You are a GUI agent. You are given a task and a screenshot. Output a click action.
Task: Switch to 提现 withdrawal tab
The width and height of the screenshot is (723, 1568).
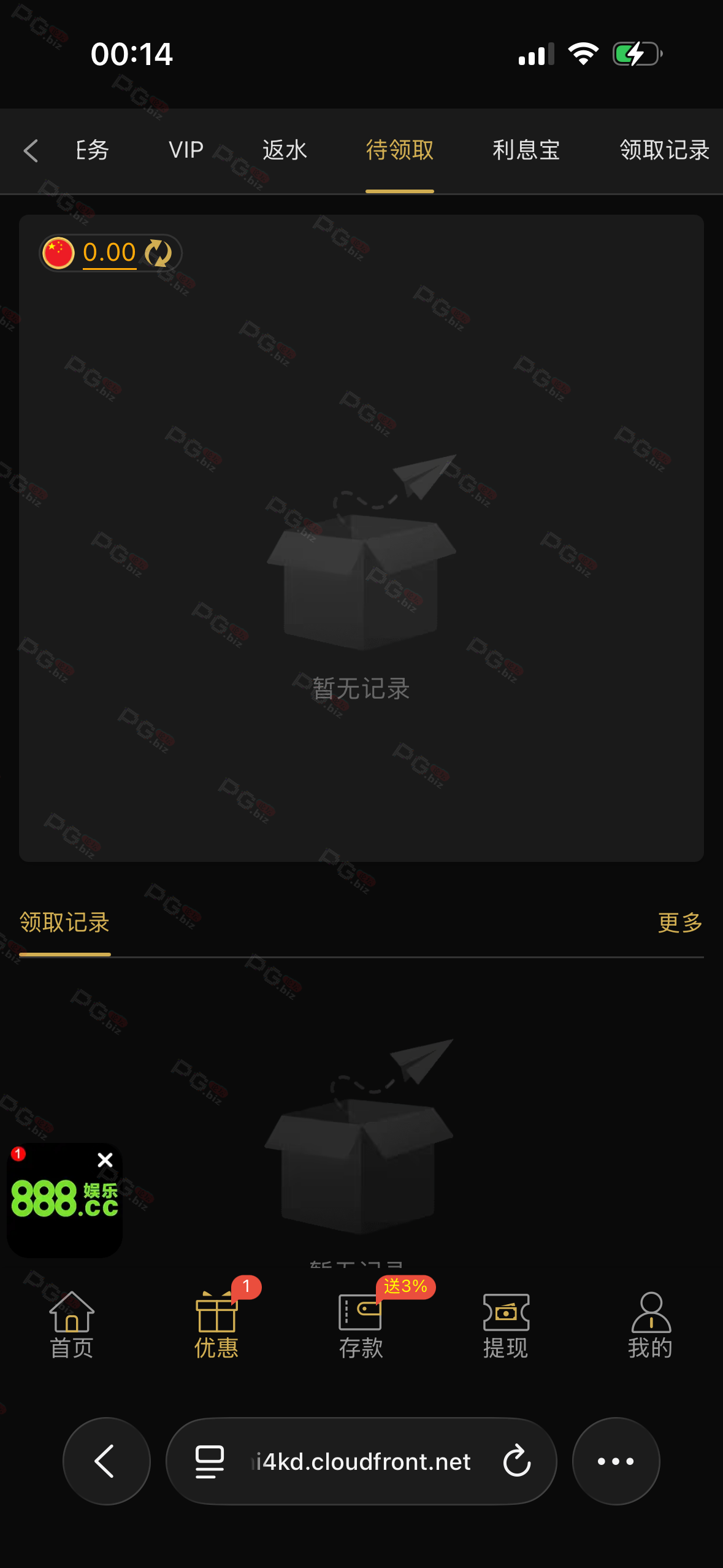(x=506, y=1325)
